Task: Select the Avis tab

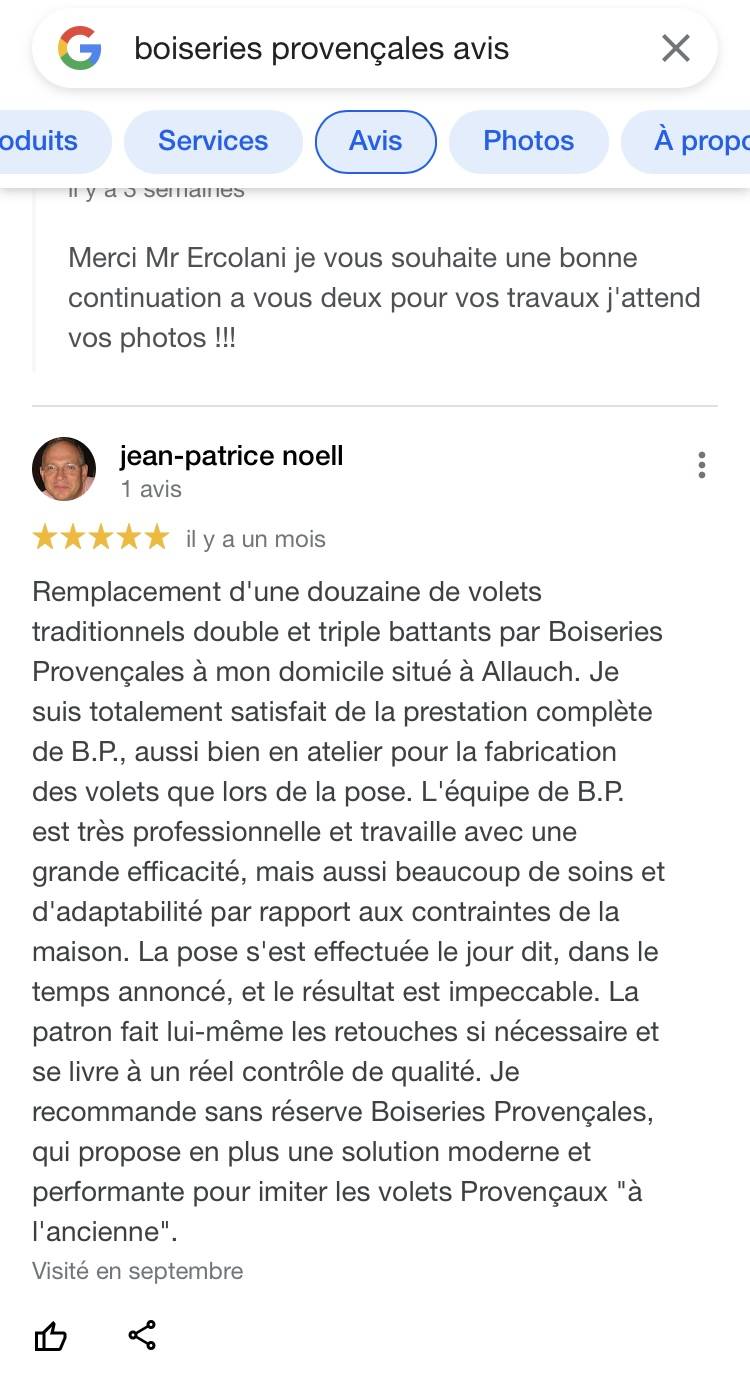Action: [375, 141]
